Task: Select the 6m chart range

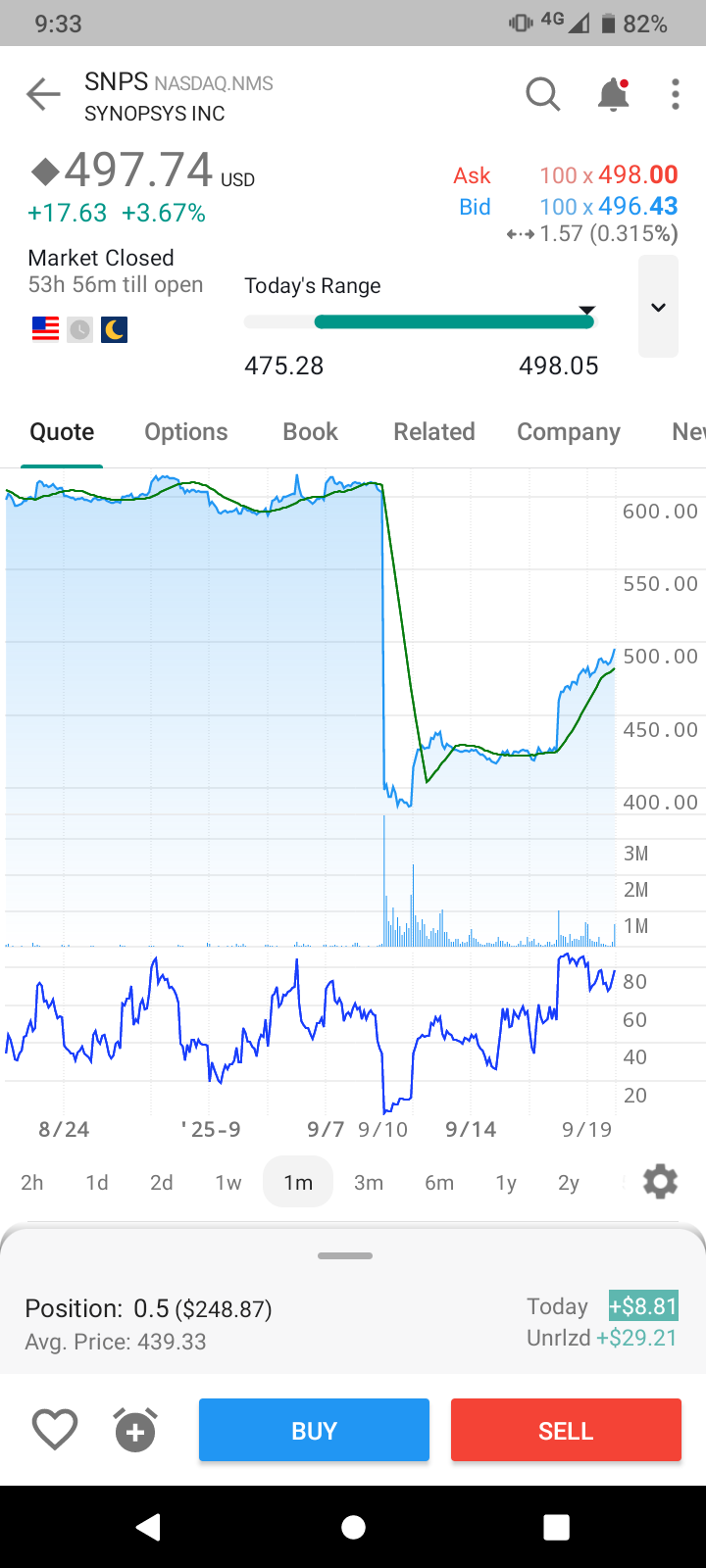Action: [x=439, y=1183]
